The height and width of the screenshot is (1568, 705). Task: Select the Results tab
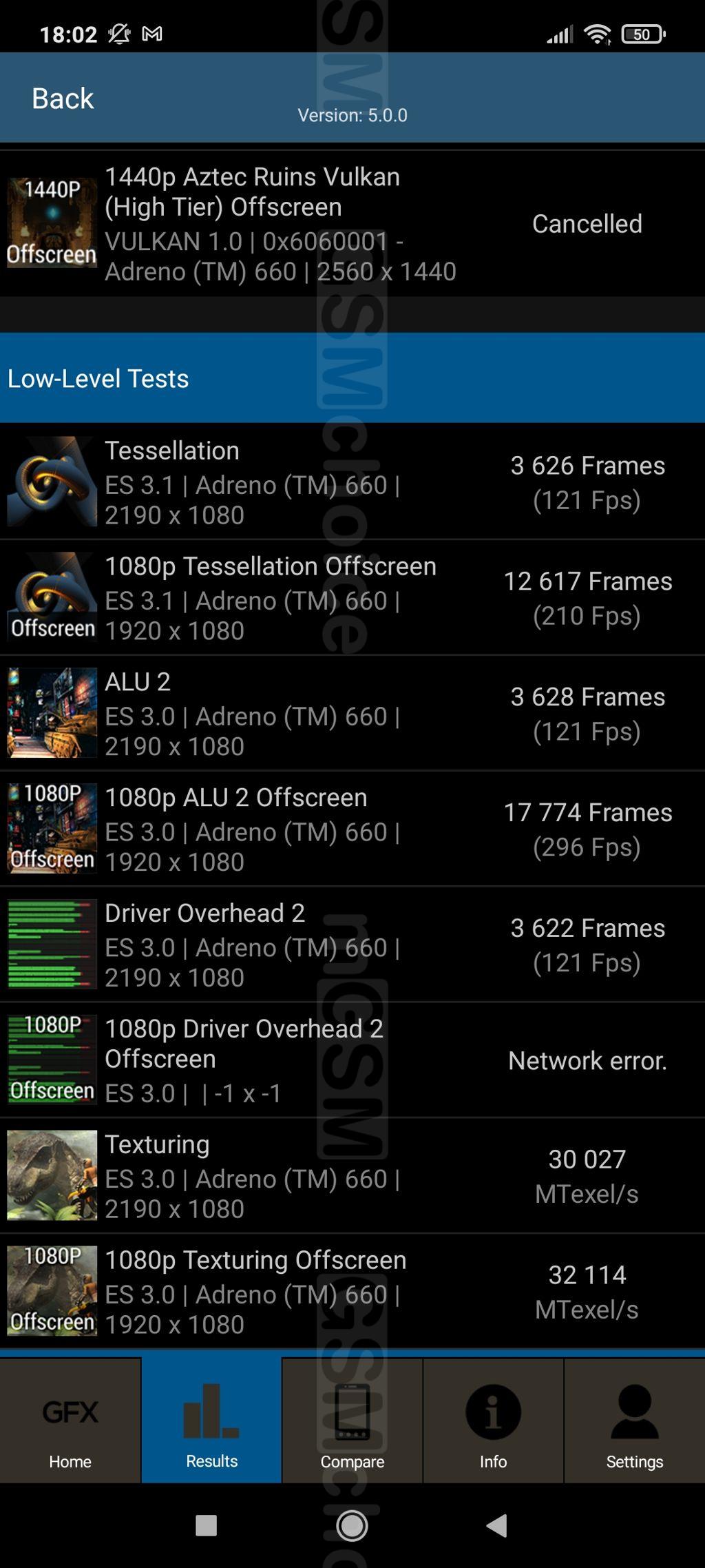[x=211, y=1422]
